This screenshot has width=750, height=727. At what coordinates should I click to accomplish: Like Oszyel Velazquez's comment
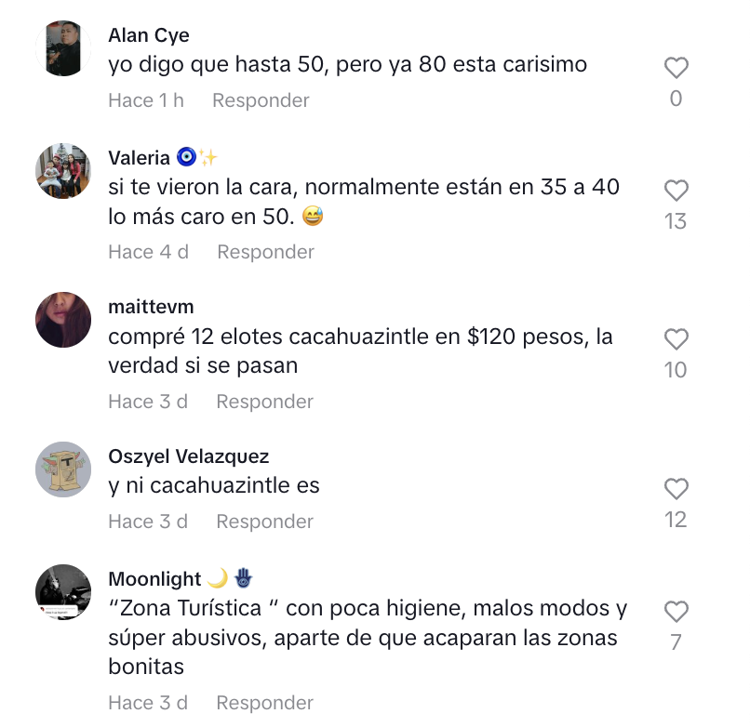(x=676, y=489)
